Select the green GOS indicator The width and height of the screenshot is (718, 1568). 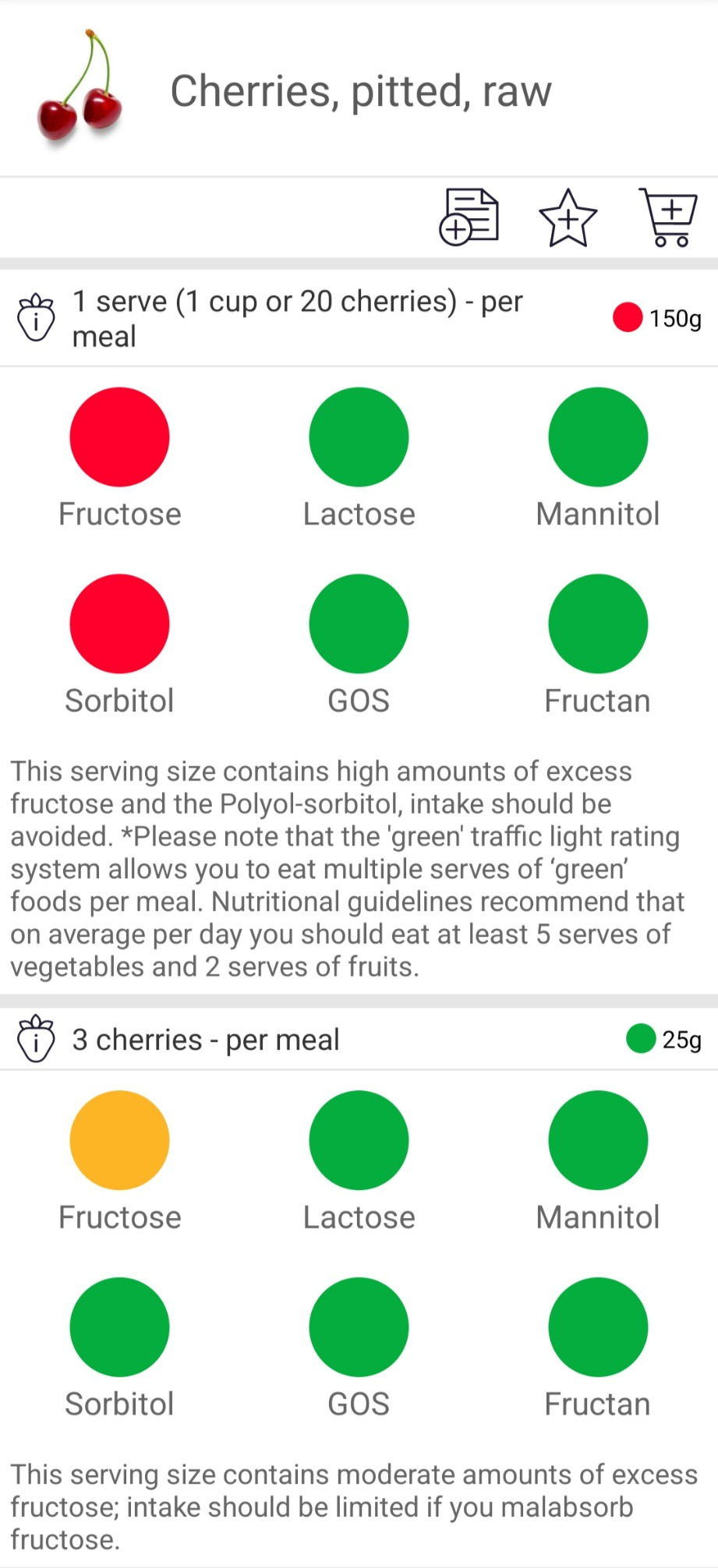coord(359,623)
